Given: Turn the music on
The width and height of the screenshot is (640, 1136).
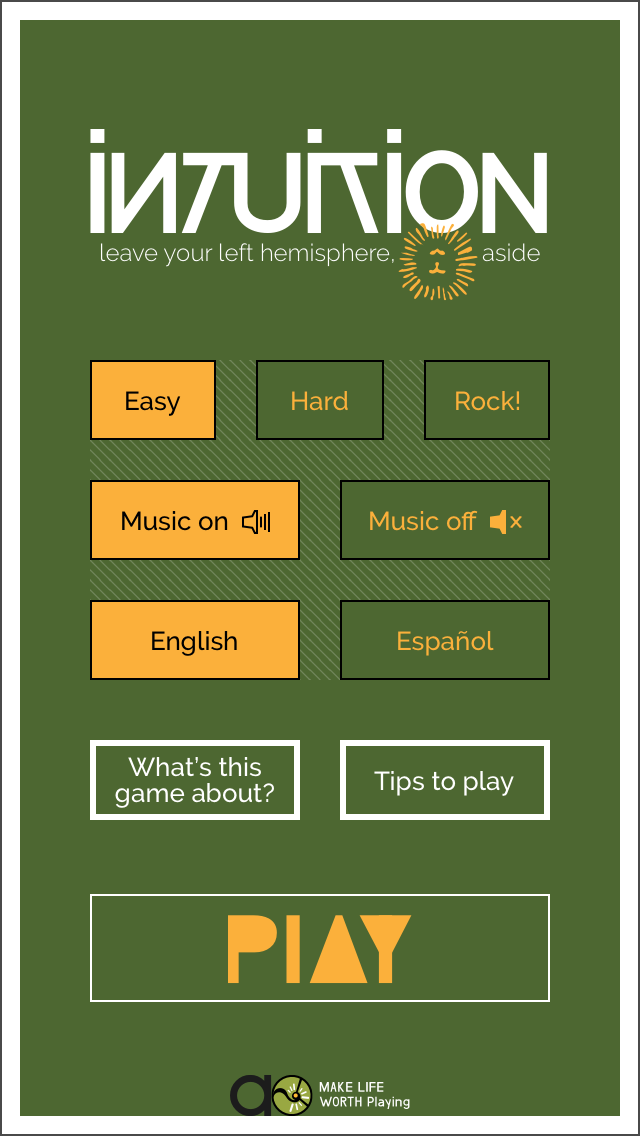Looking at the screenshot, I should tap(195, 520).
